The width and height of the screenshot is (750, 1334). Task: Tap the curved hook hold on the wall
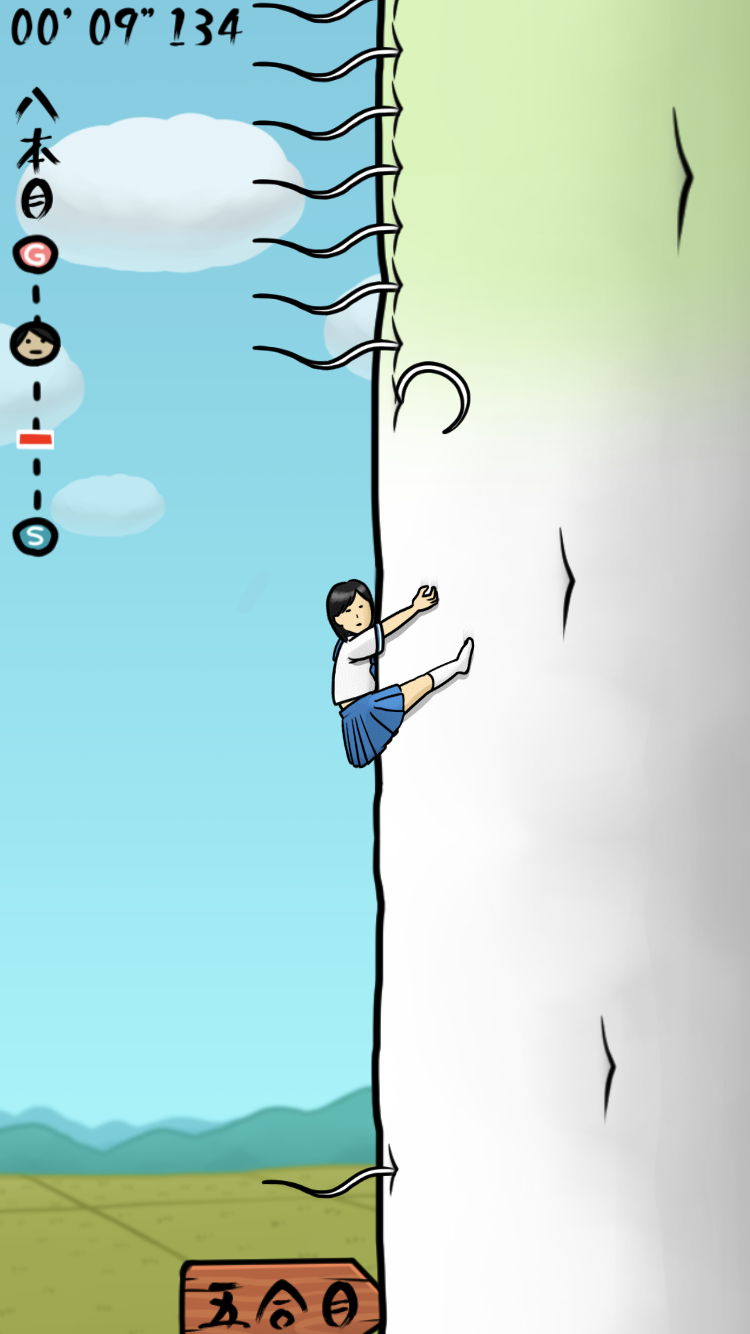click(435, 393)
